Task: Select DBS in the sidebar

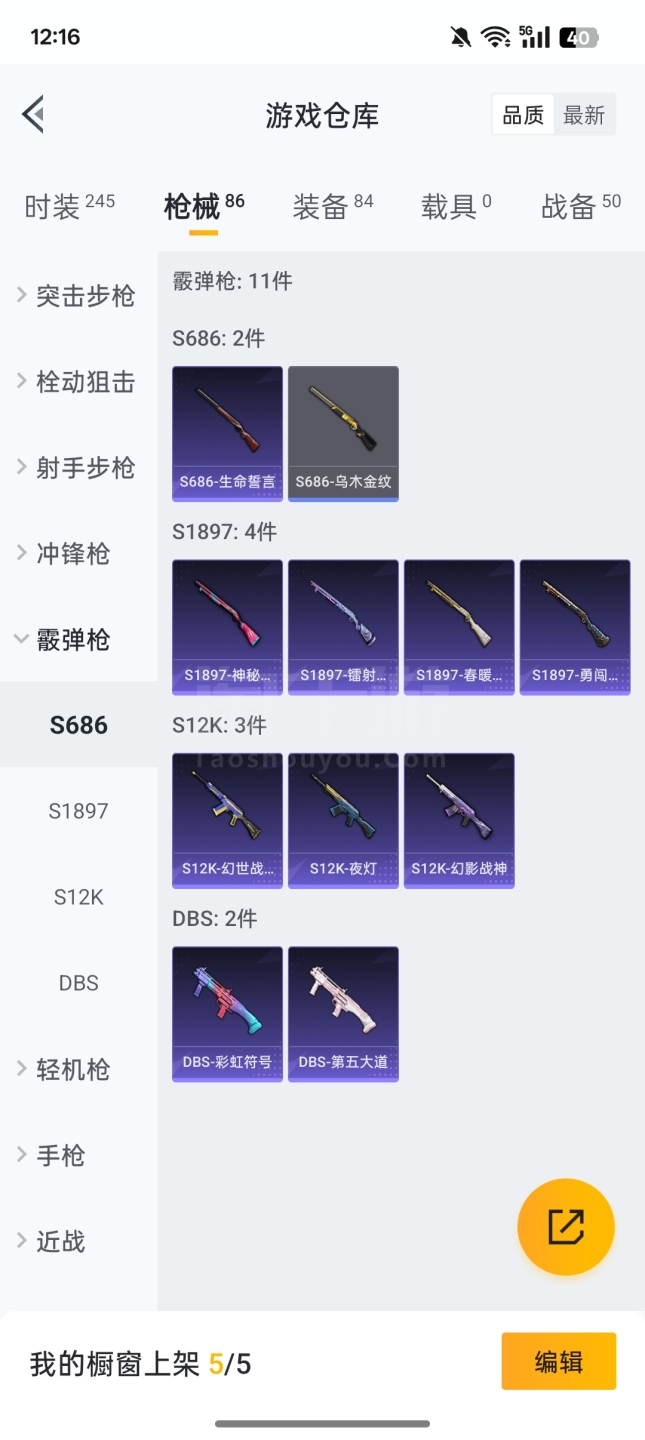Action: pos(78,983)
